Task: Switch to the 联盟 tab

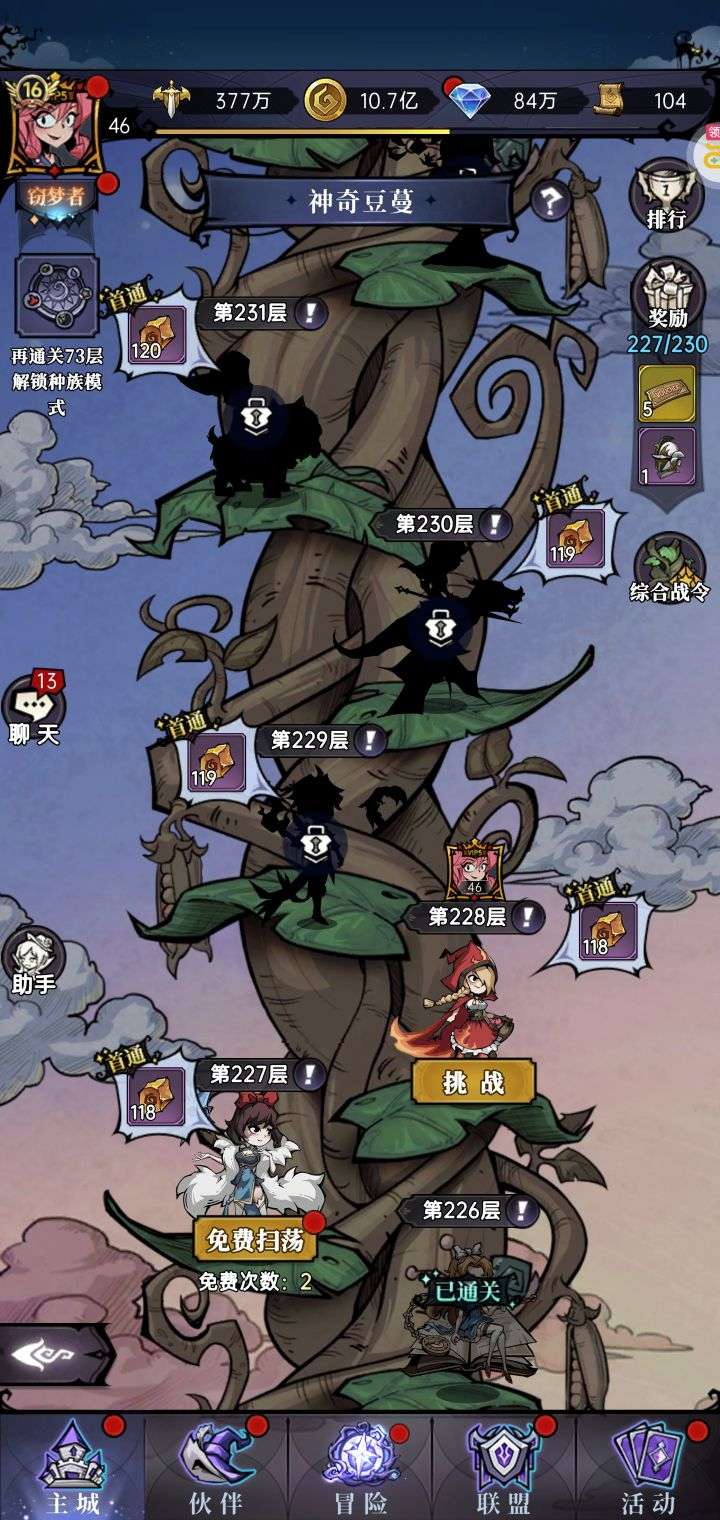Action: (x=504, y=1468)
